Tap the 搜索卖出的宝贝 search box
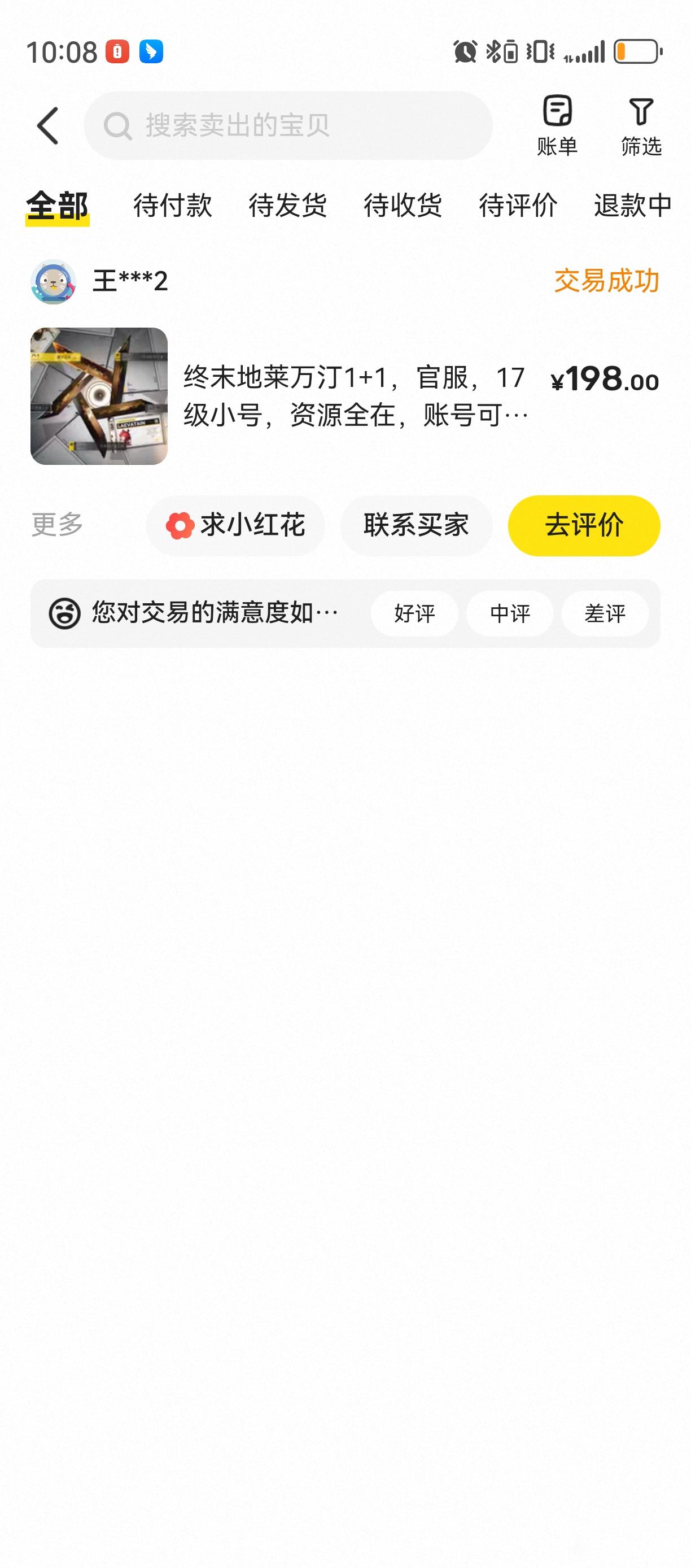The image size is (691, 1568). tap(288, 126)
